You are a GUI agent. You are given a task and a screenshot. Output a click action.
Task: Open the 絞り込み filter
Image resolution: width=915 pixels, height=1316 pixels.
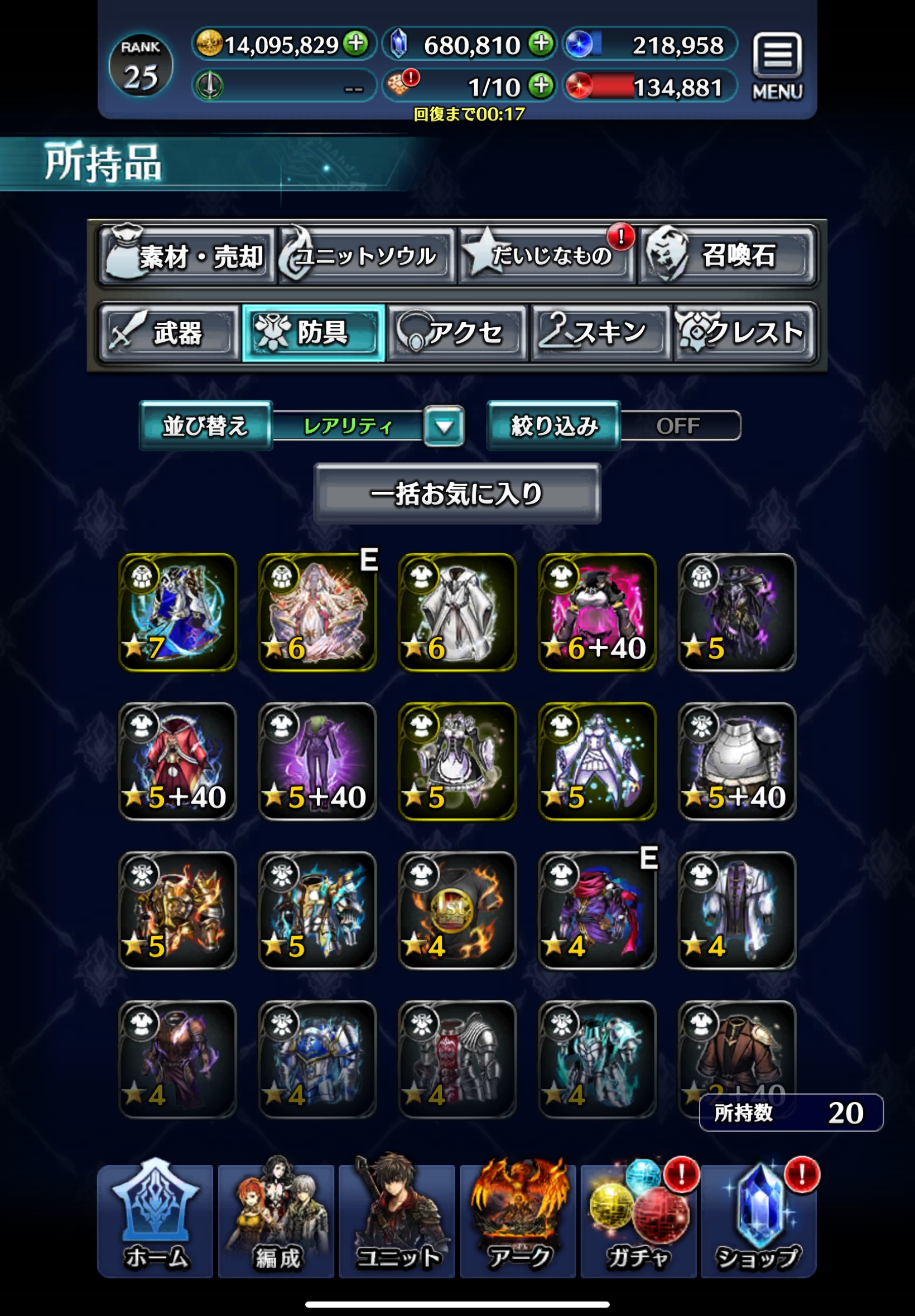[x=553, y=425]
